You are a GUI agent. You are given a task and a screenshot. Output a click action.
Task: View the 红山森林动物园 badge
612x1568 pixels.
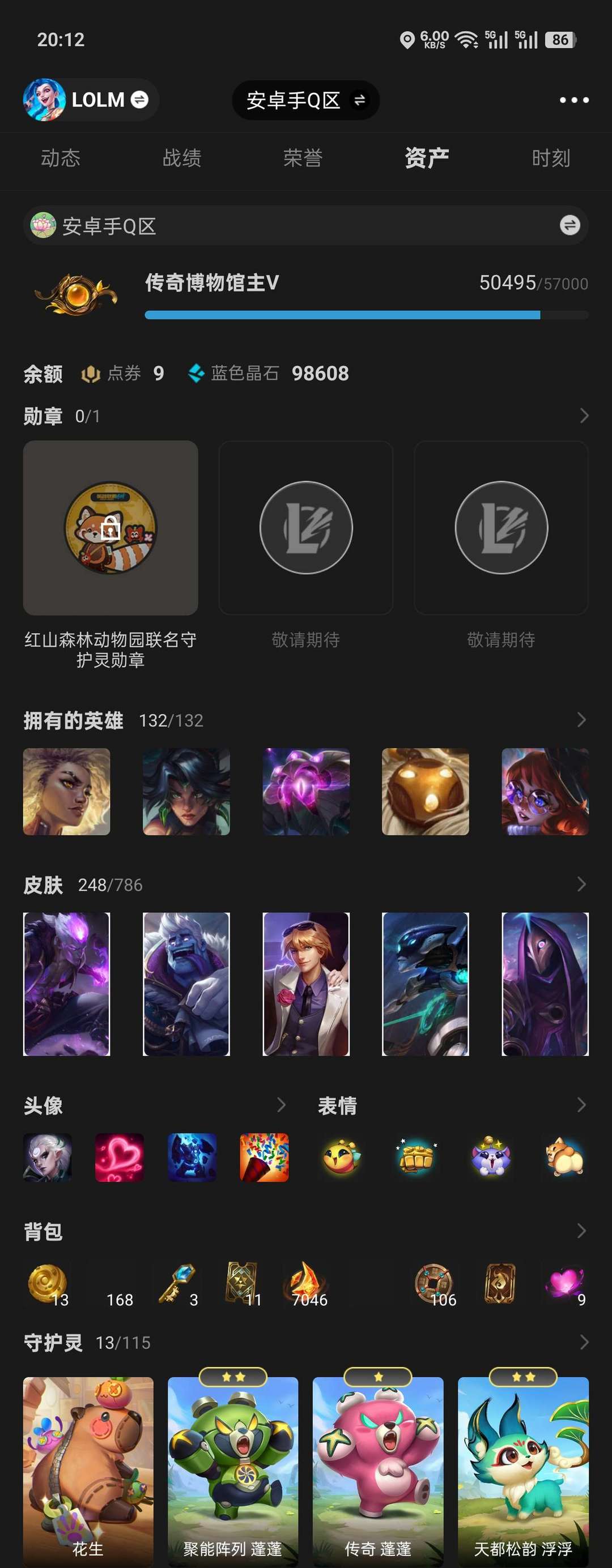pyautogui.click(x=110, y=528)
